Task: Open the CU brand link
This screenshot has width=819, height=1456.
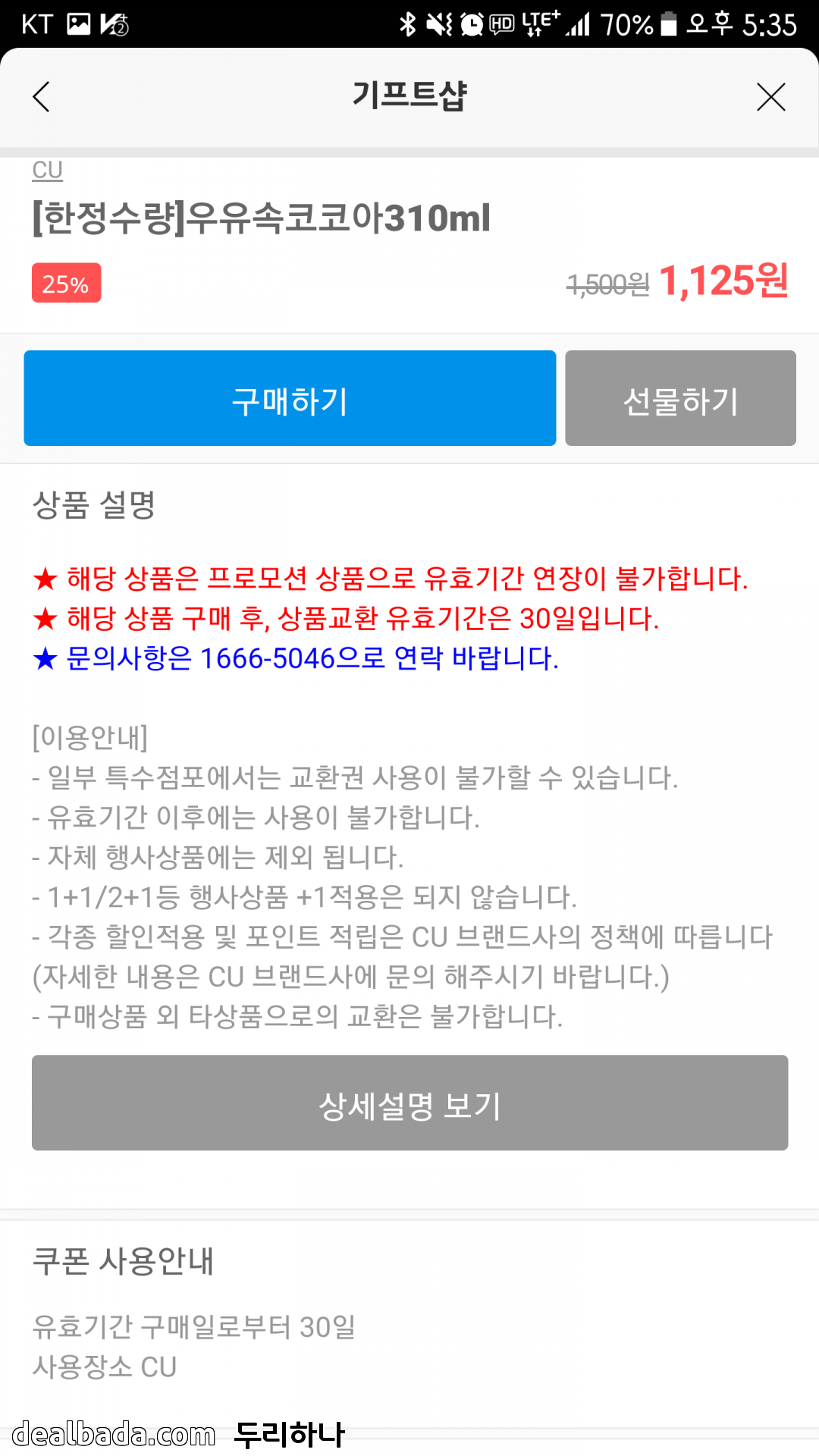Action: click(x=47, y=170)
